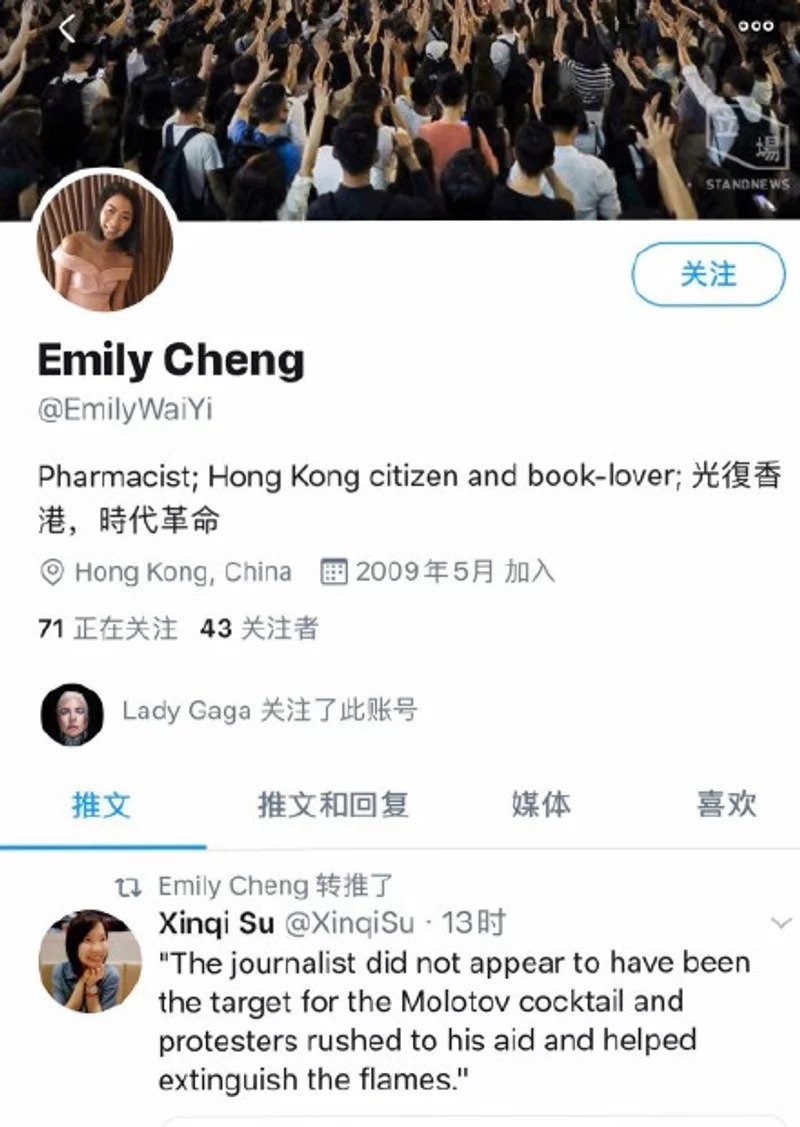Expand the dropdown arrow on Xinqi Su's tweet
The height and width of the screenshot is (1127, 800).
tap(781, 923)
